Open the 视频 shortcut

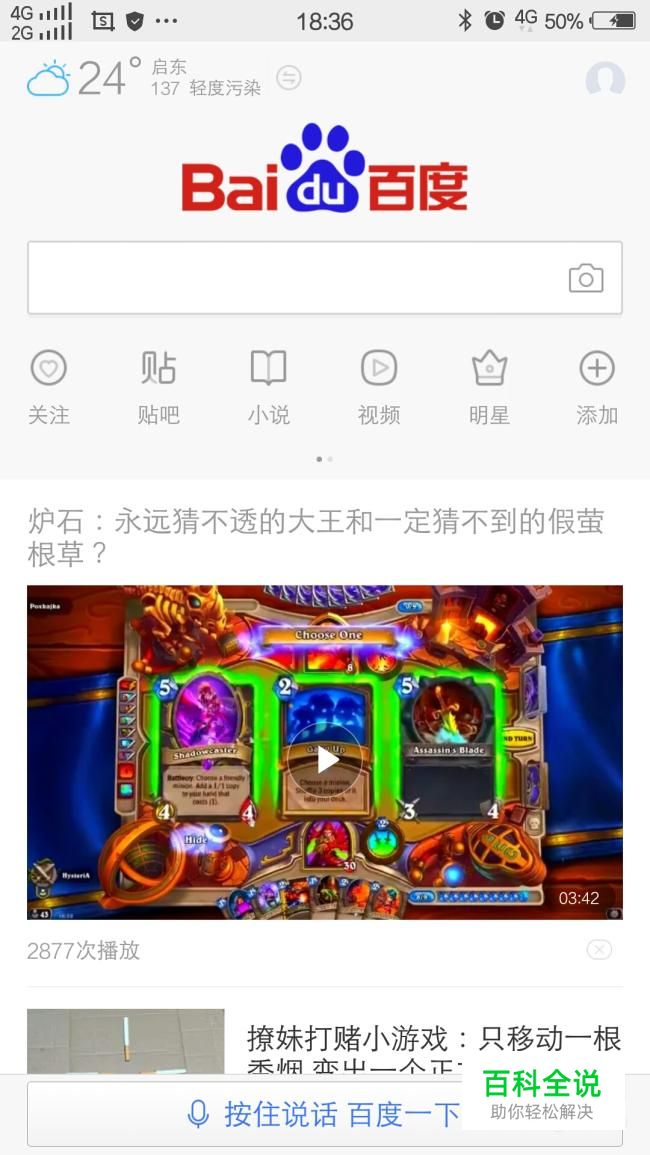pyautogui.click(x=379, y=388)
